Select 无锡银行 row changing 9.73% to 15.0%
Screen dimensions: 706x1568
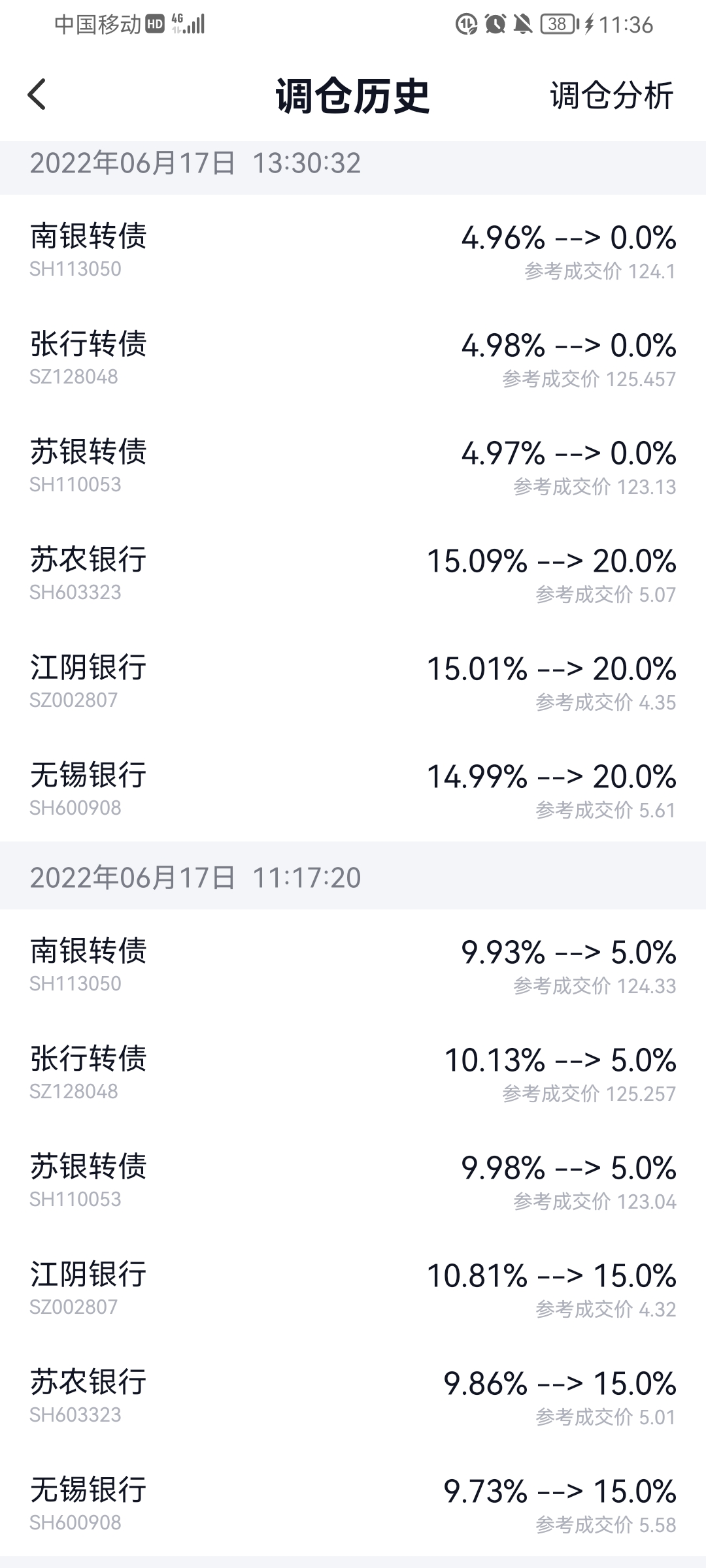[353, 1503]
